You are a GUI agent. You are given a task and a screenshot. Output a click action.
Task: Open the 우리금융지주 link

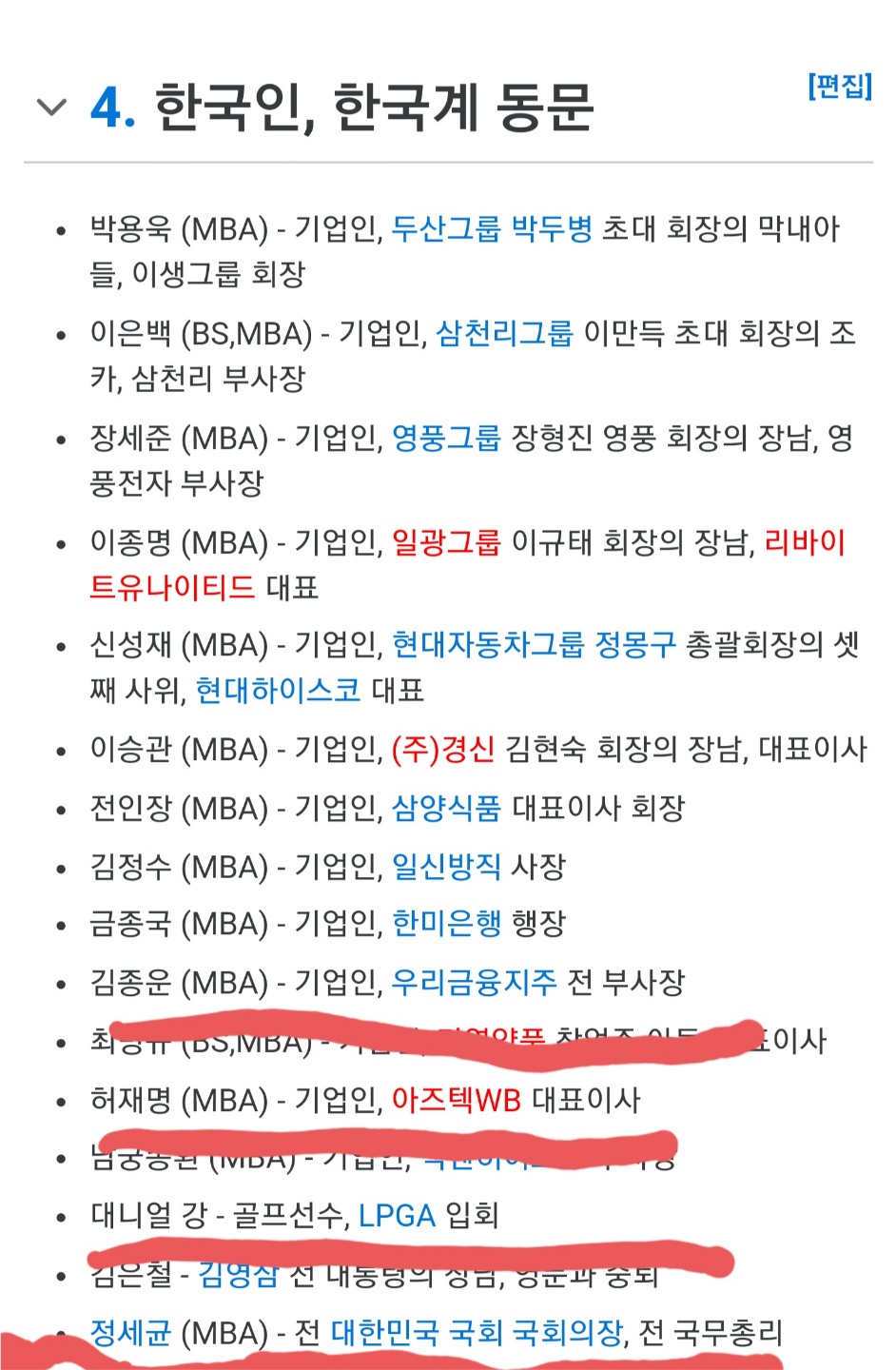coord(473,982)
